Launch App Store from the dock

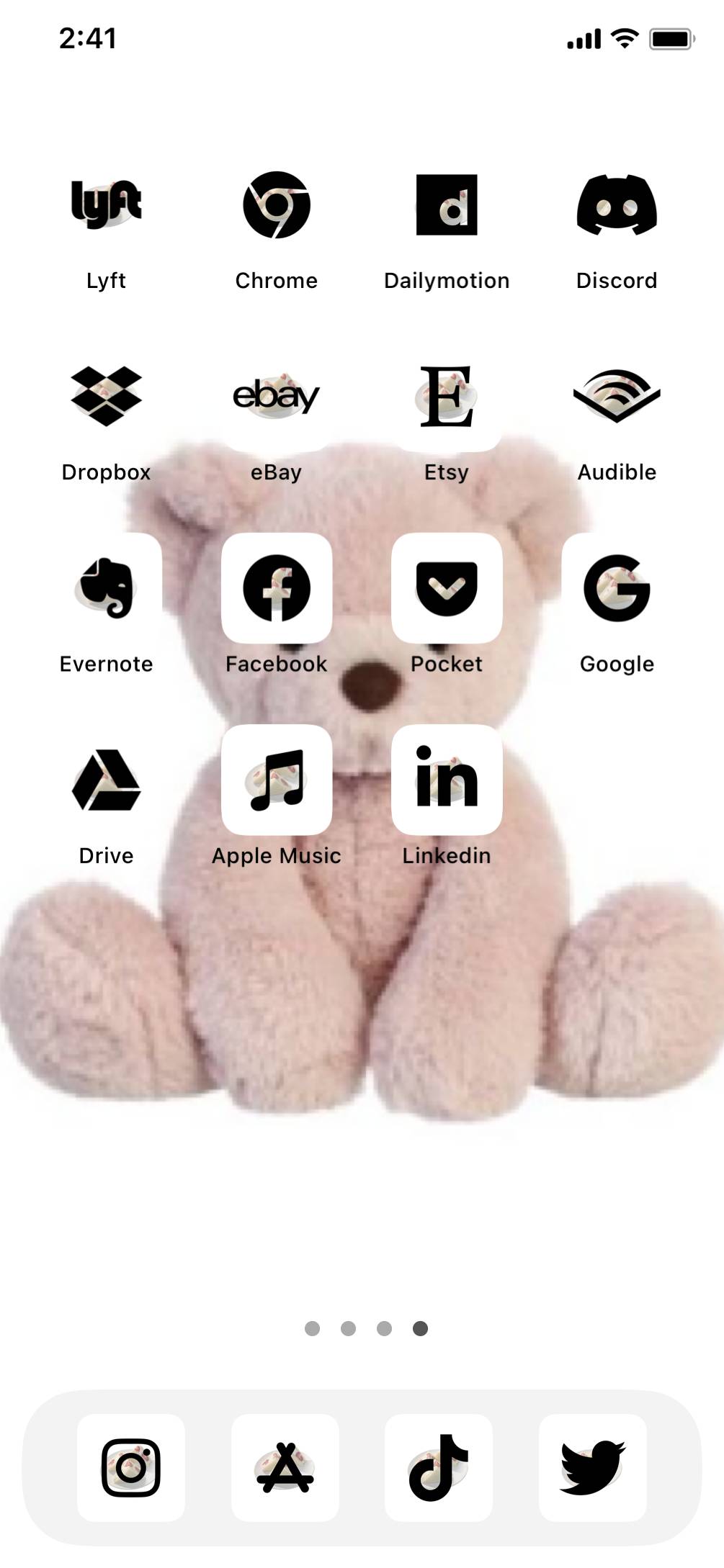point(285,1467)
